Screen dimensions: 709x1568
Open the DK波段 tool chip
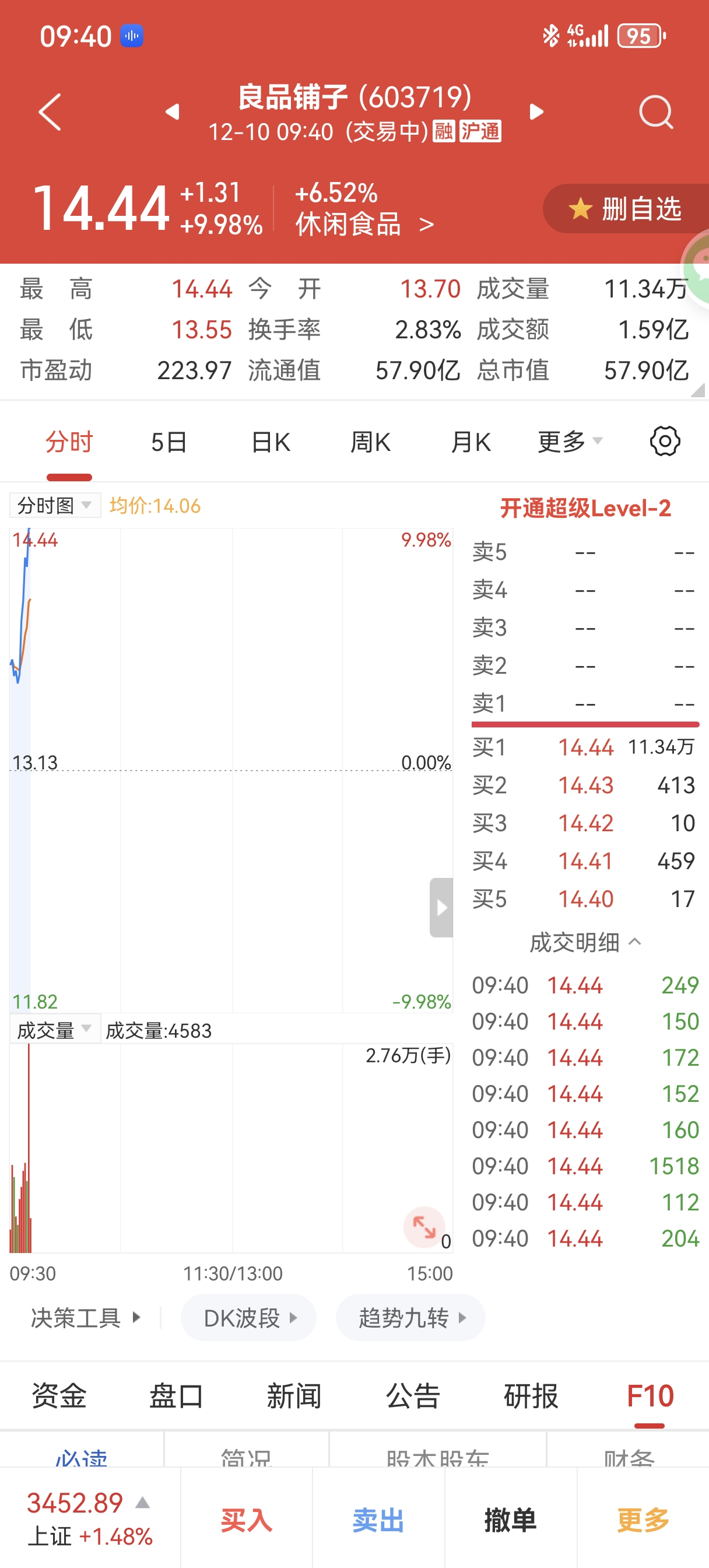pos(248,1318)
